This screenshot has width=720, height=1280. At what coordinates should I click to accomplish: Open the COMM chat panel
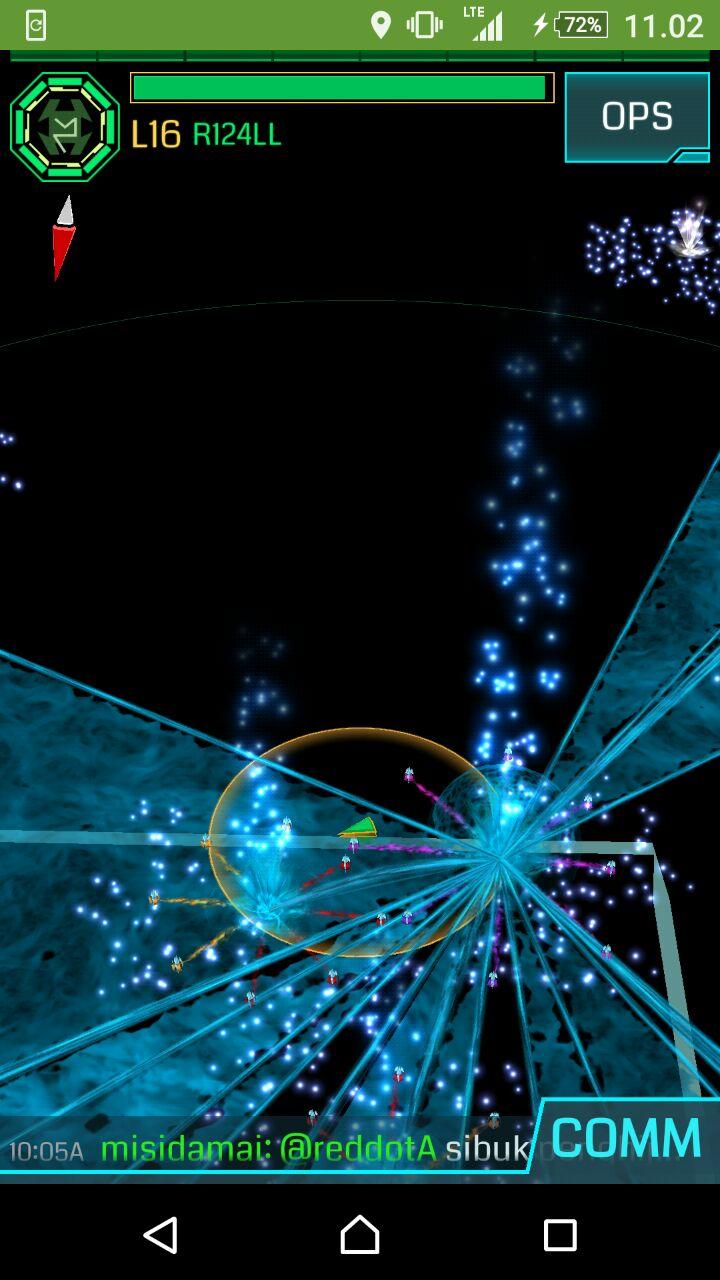(627, 1138)
